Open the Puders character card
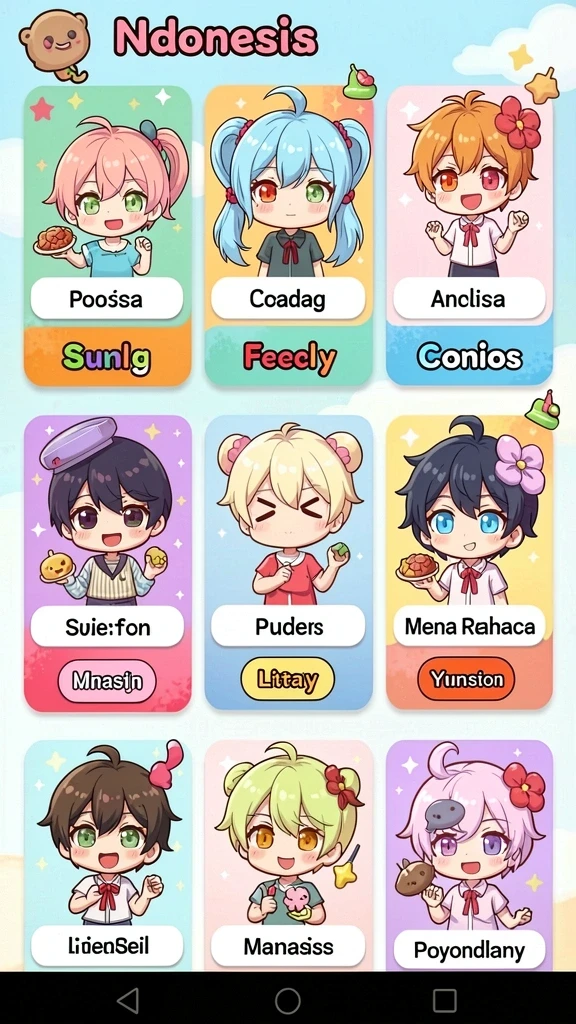 (289, 563)
